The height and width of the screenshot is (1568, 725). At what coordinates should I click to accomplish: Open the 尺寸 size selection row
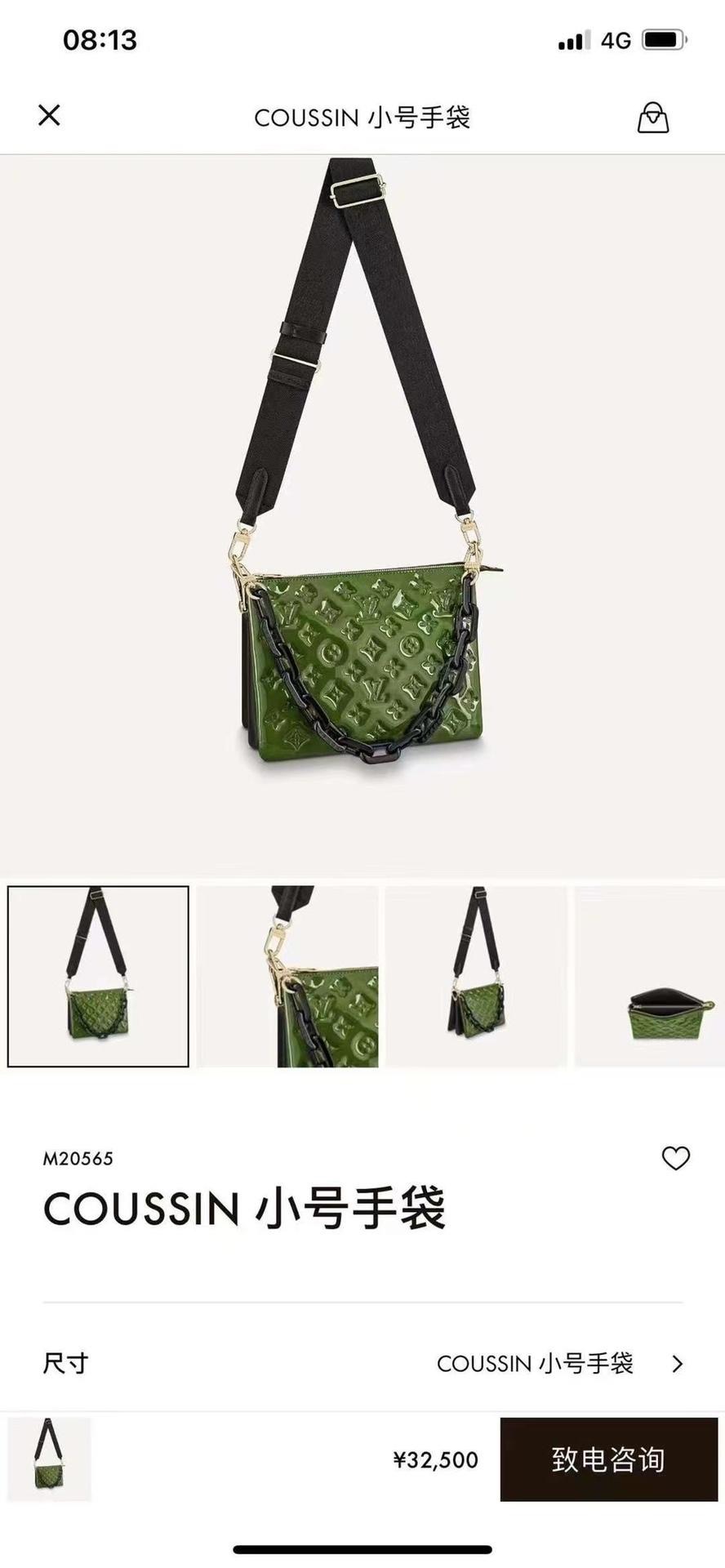pos(362,1363)
